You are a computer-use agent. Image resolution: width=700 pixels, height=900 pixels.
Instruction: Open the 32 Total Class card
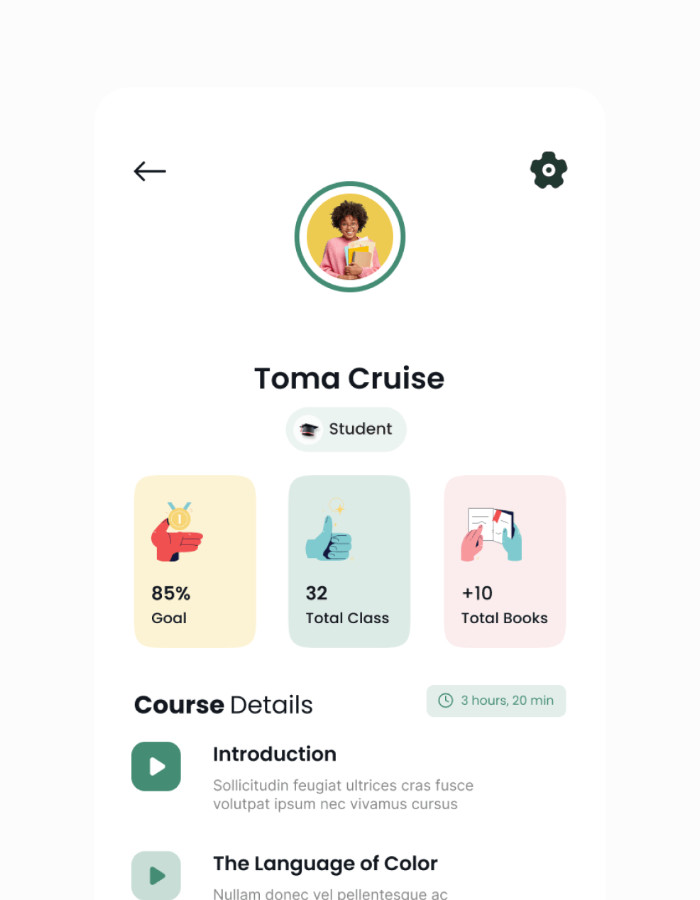(349, 561)
